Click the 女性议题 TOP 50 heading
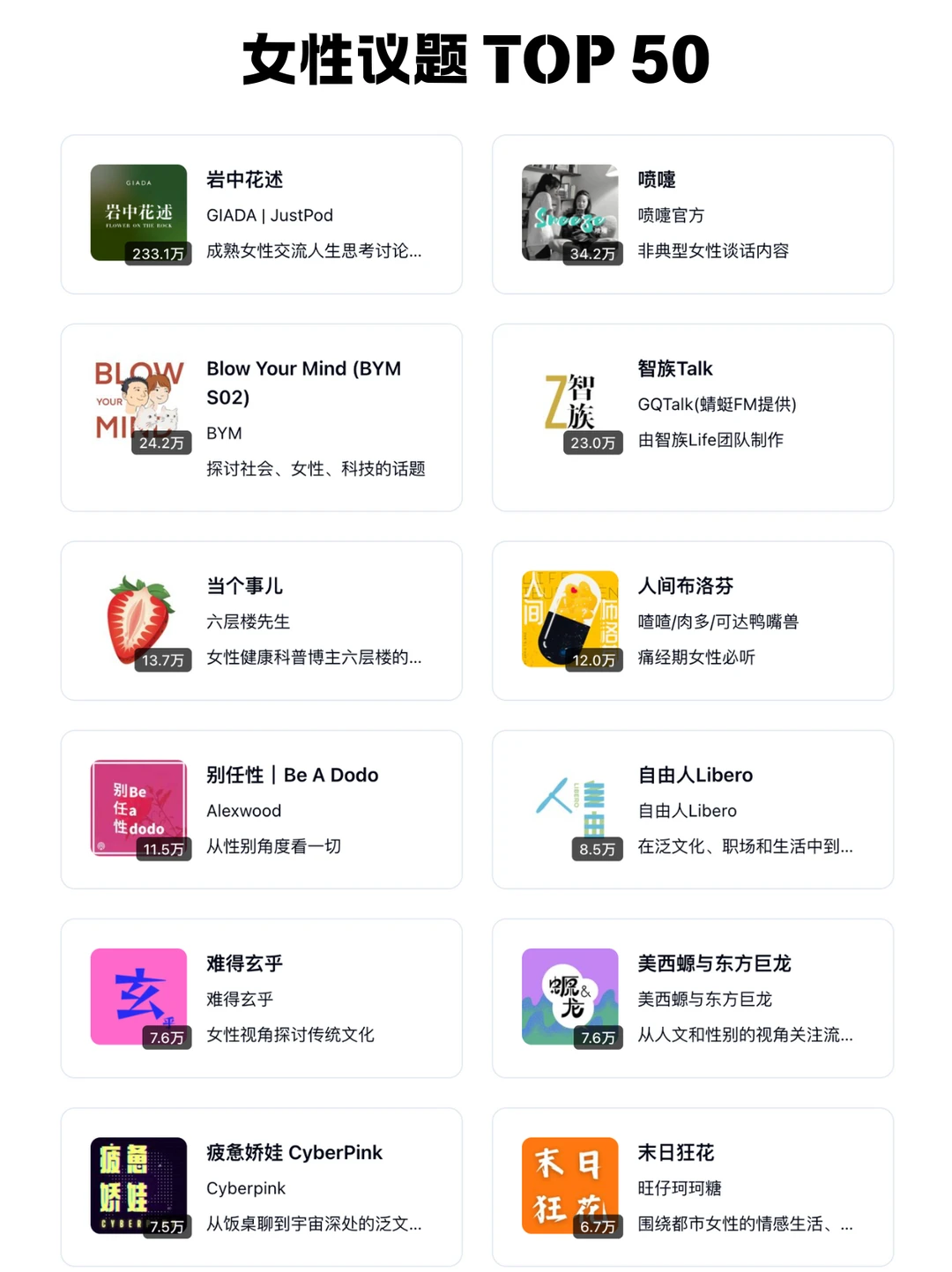 pyautogui.click(x=476, y=60)
